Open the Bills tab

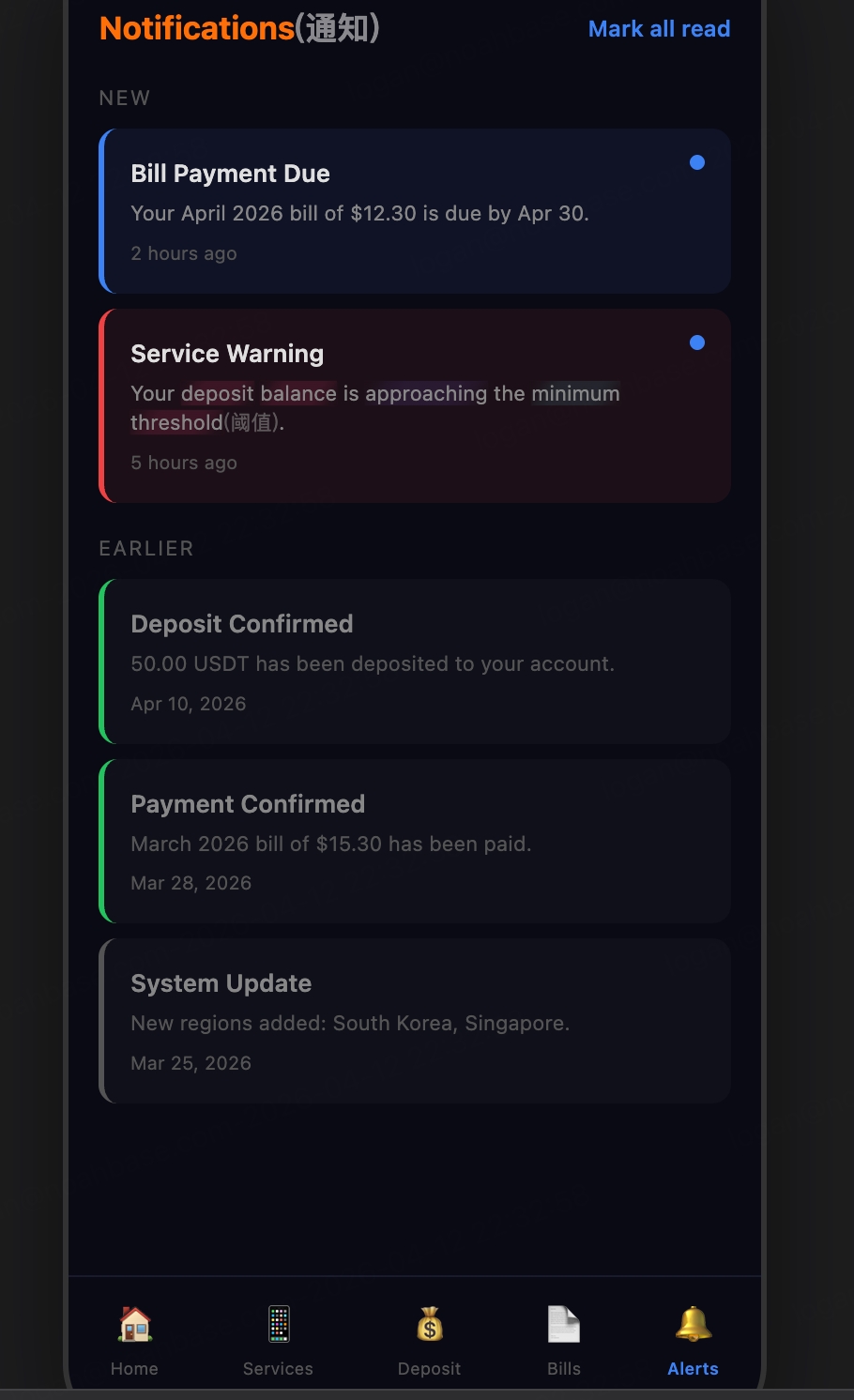pyautogui.click(x=564, y=1342)
